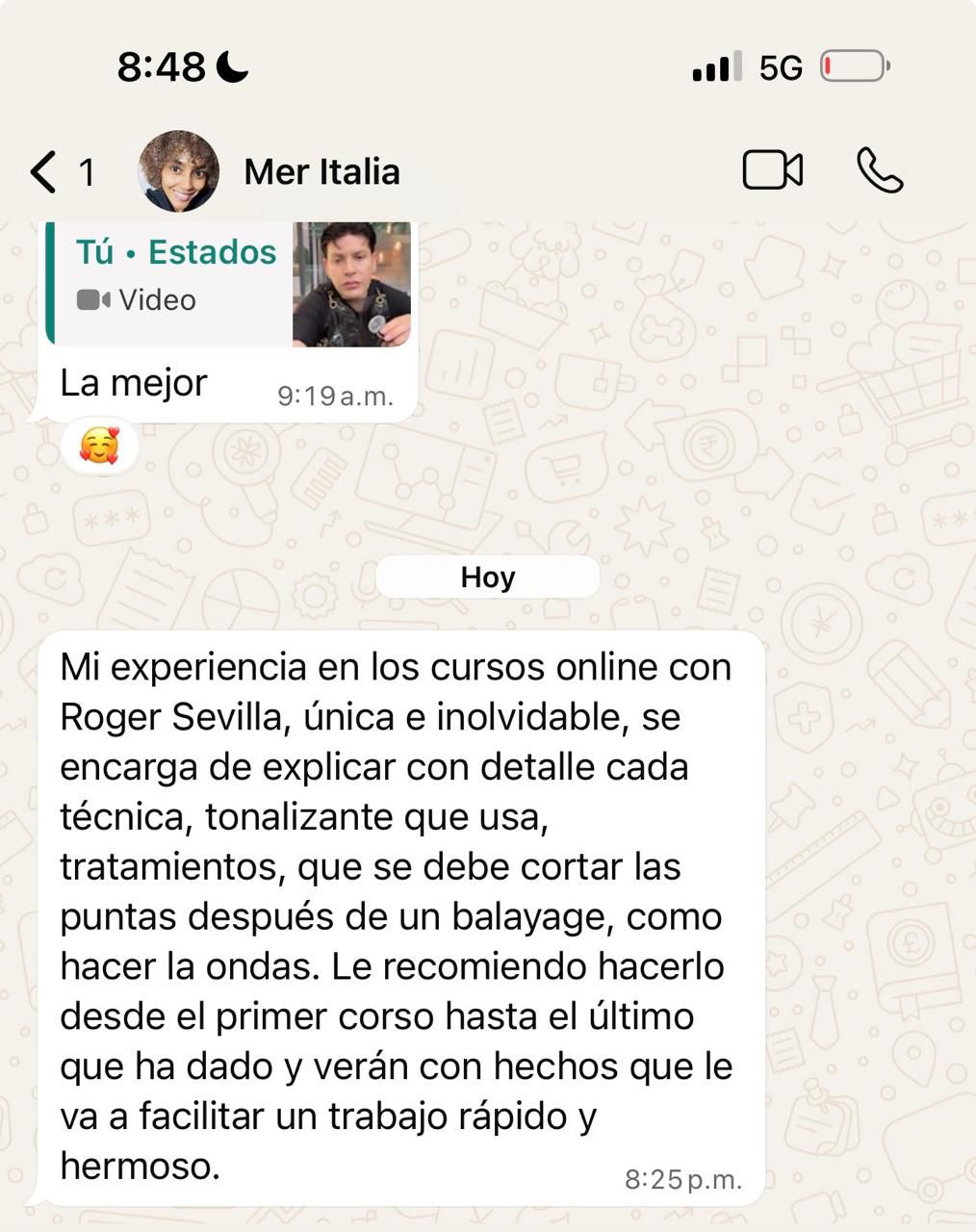Start a video call with Mer Italia

[772, 171]
